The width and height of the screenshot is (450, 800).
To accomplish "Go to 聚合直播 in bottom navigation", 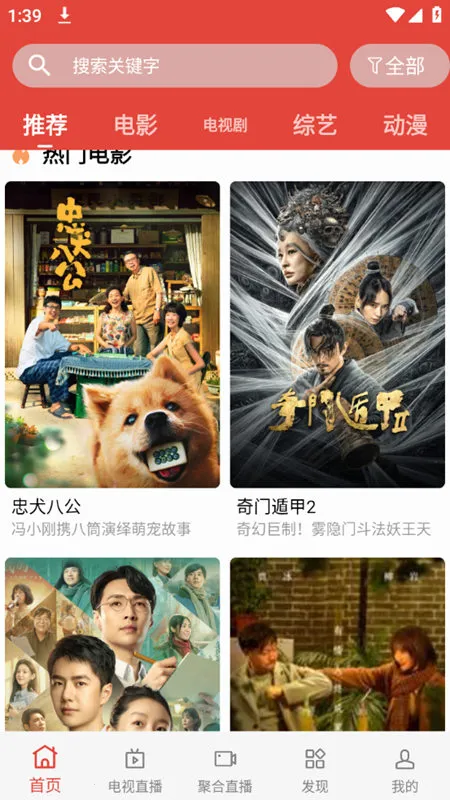I will 225,768.
